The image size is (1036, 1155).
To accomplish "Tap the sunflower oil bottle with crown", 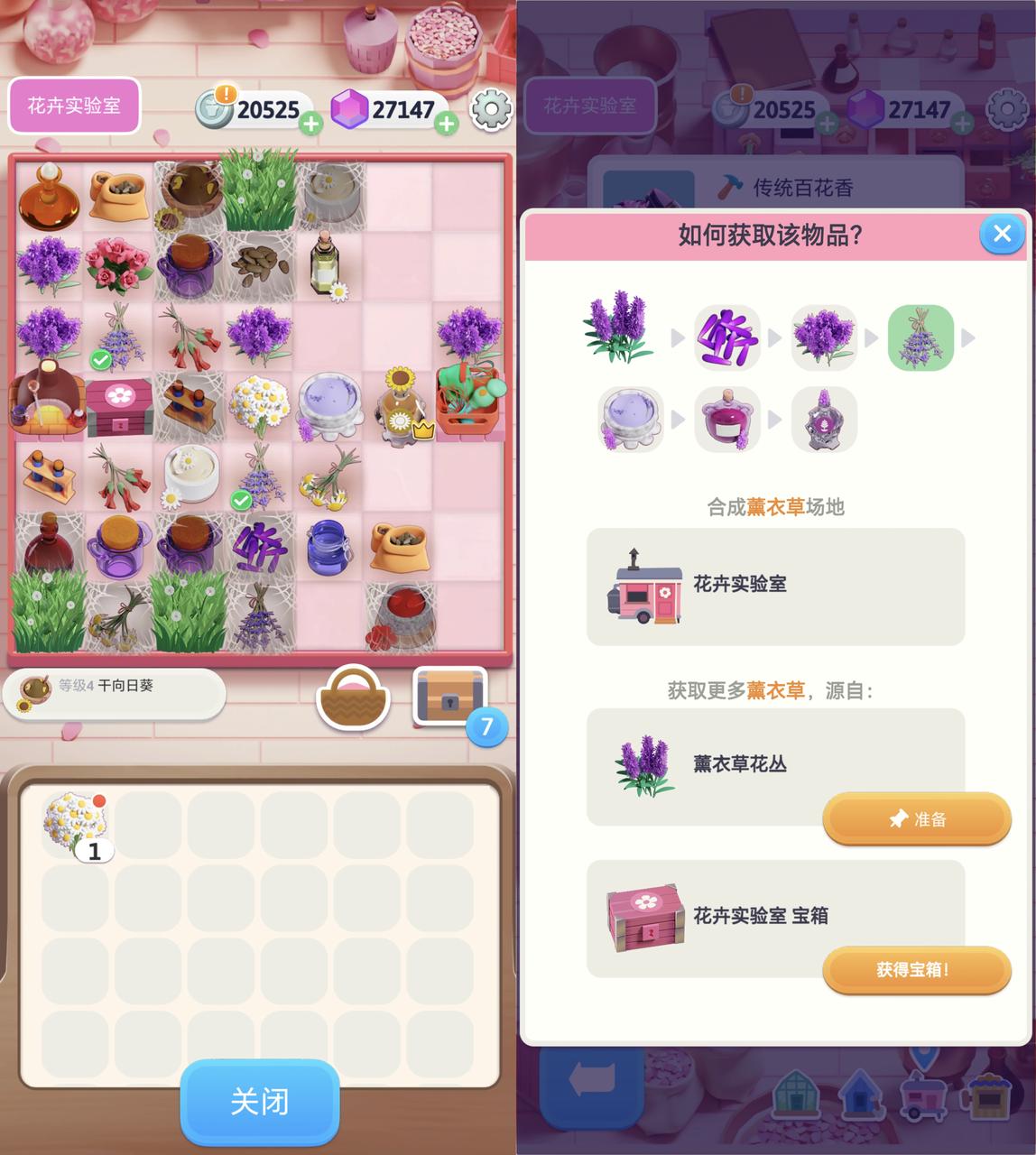I will (x=402, y=405).
